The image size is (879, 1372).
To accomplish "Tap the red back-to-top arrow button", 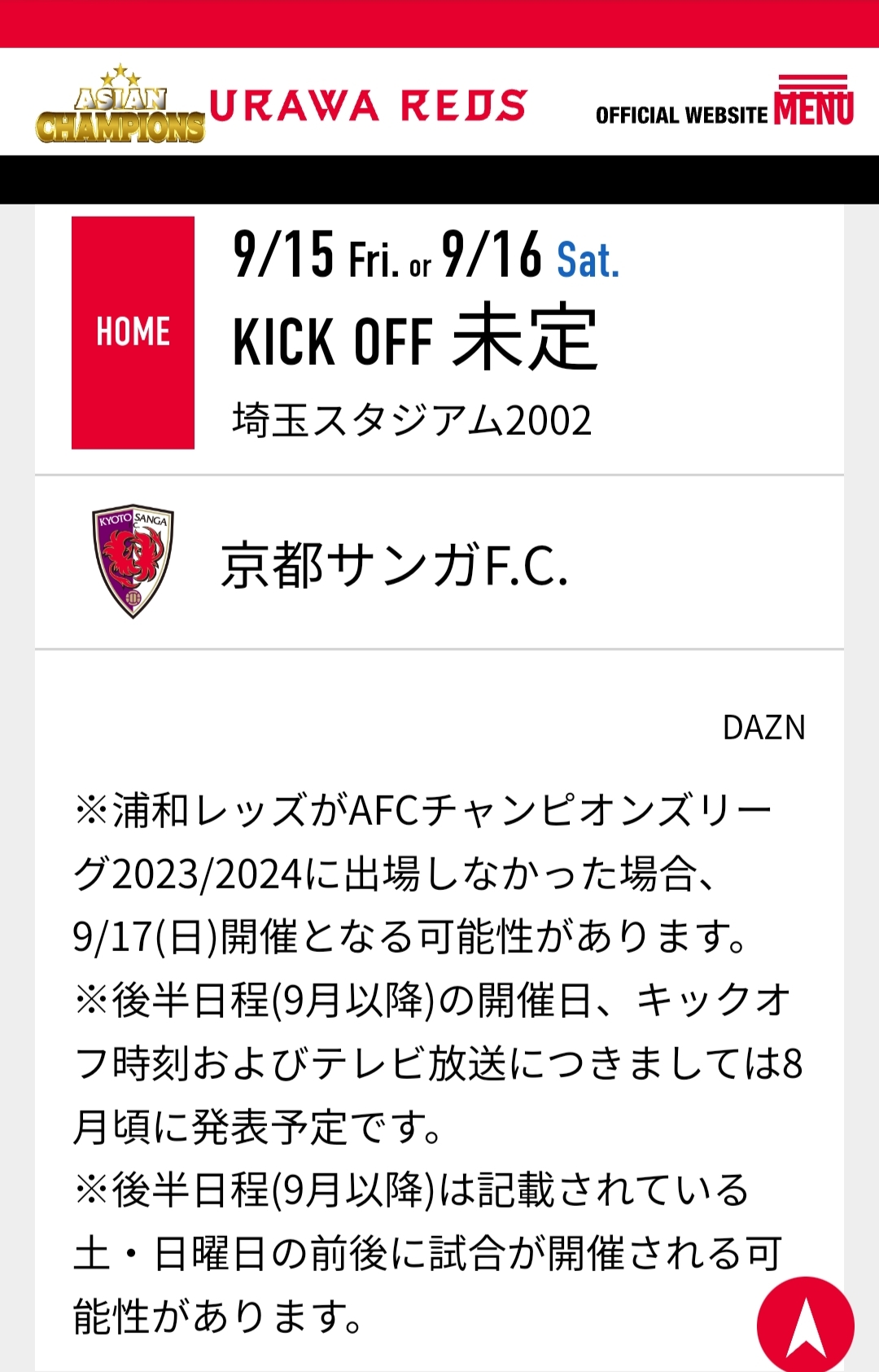I will pyautogui.click(x=805, y=1325).
